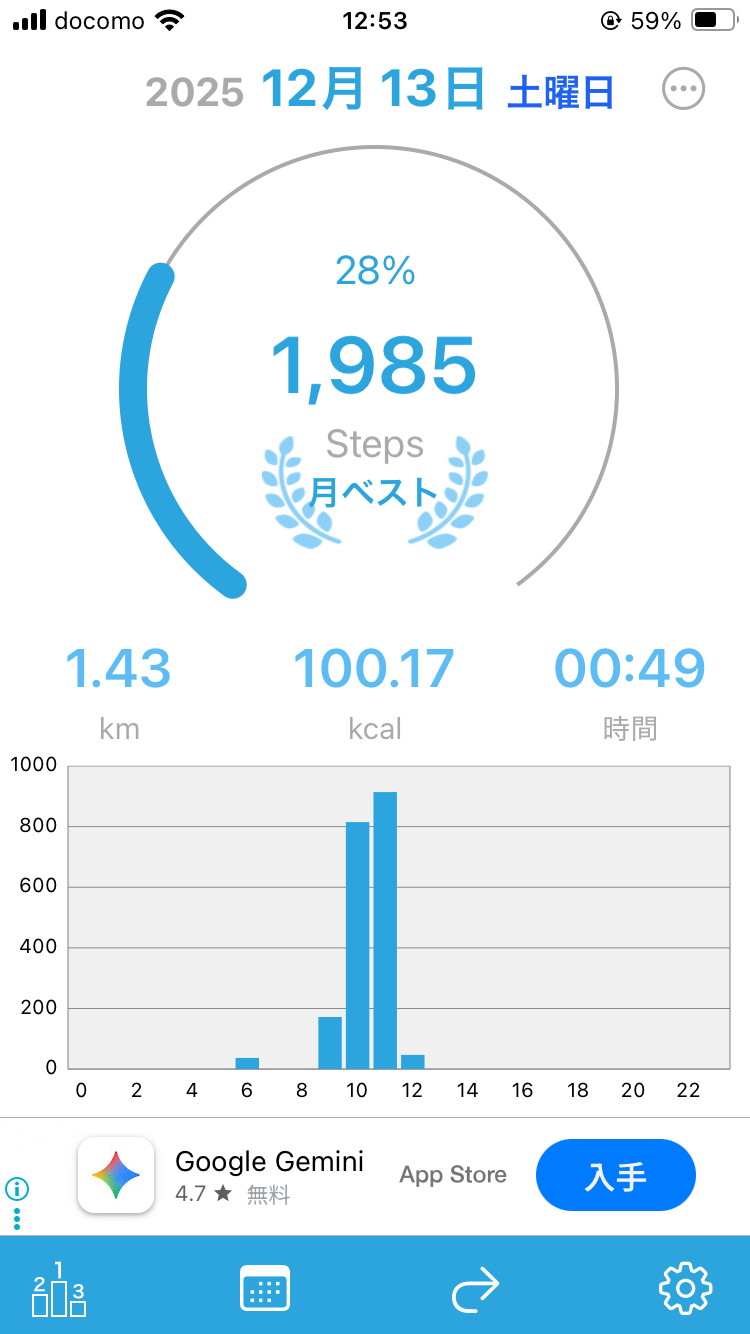The image size is (750, 1334).
Task: Open the calendar history view
Action: pos(265,1288)
